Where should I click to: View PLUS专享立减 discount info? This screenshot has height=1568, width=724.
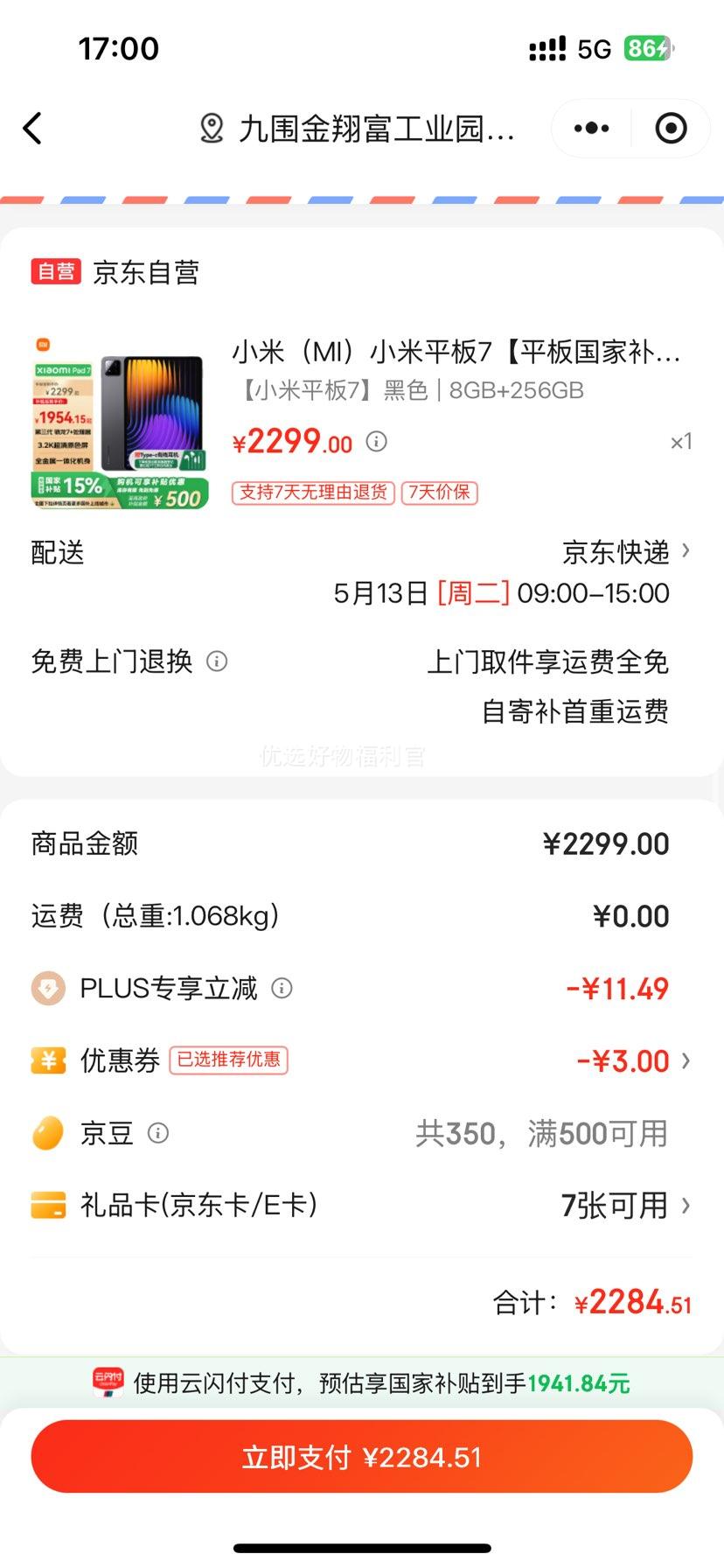click(x=282, y=989)
